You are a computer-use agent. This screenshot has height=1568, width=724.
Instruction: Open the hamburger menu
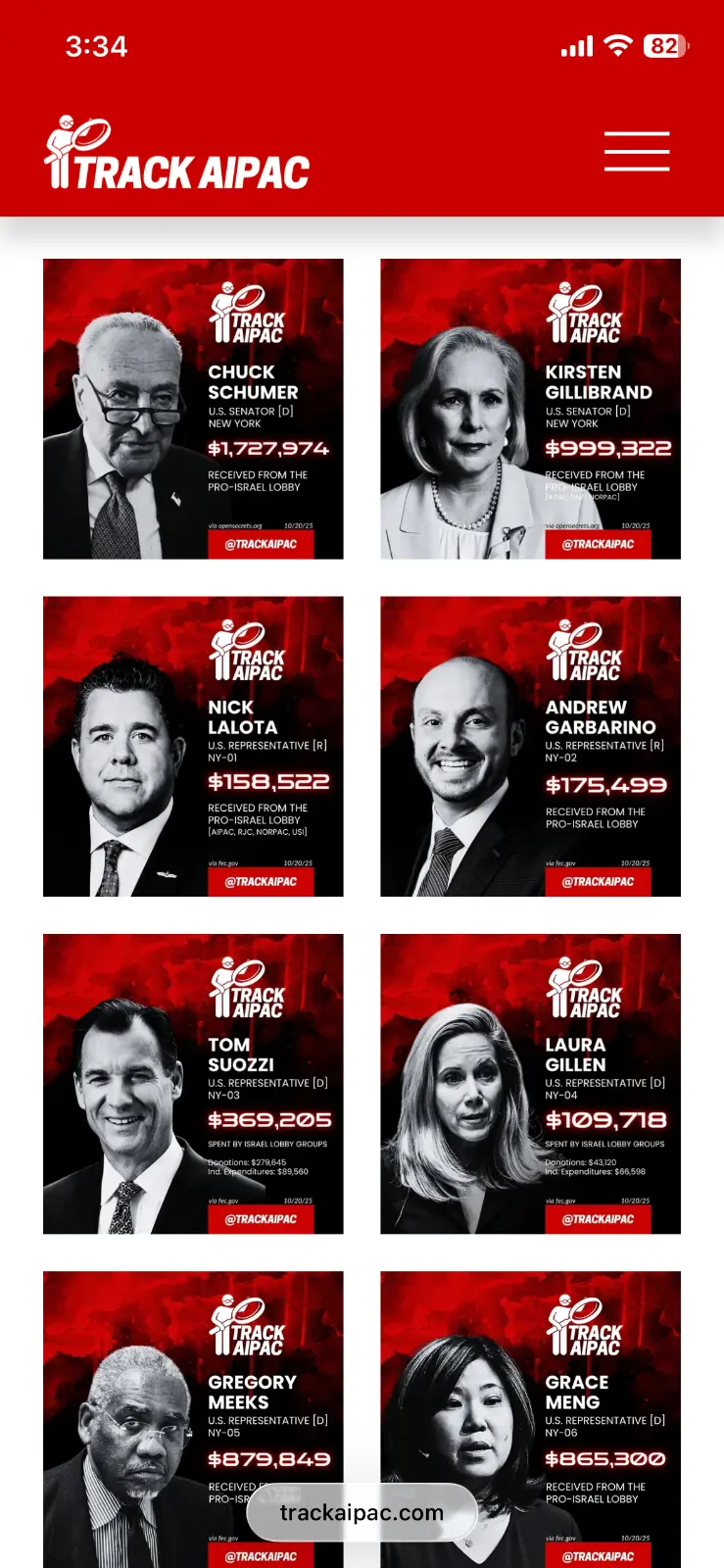(x=637, y=152)
